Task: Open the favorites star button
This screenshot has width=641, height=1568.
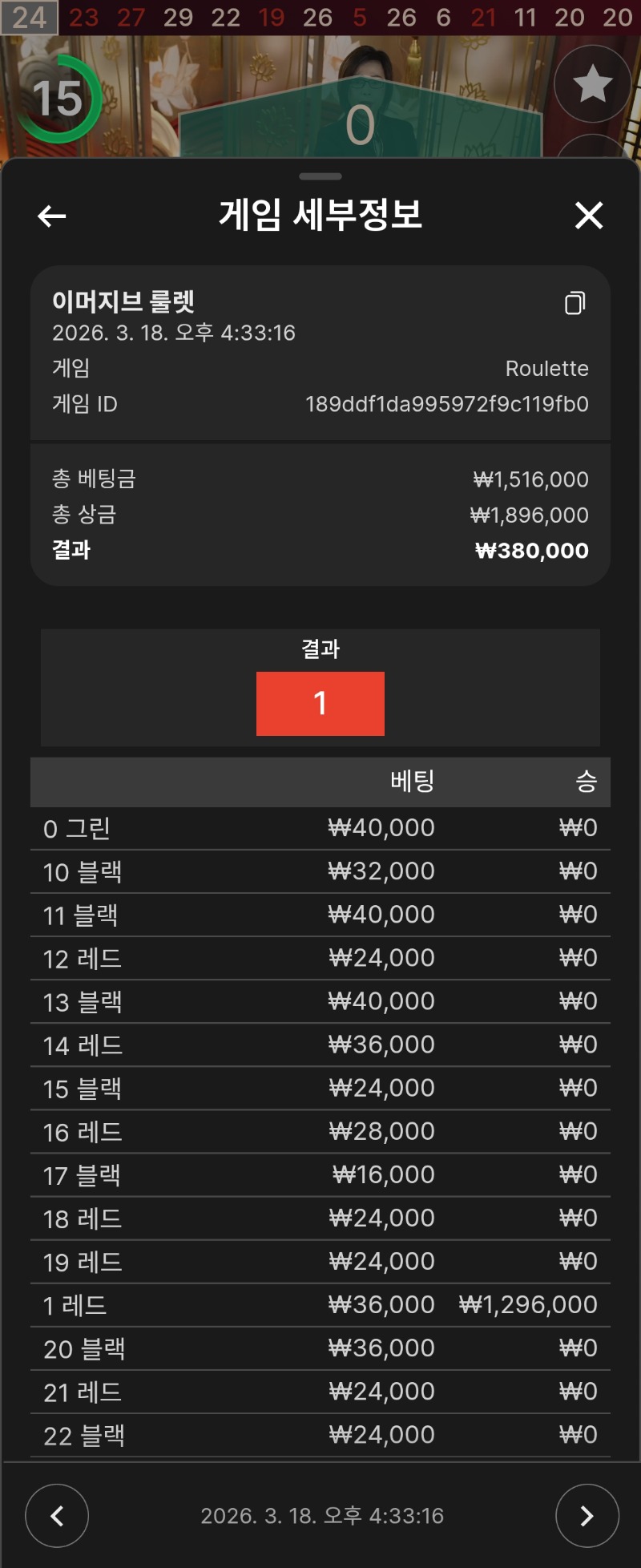Action: 593,84
